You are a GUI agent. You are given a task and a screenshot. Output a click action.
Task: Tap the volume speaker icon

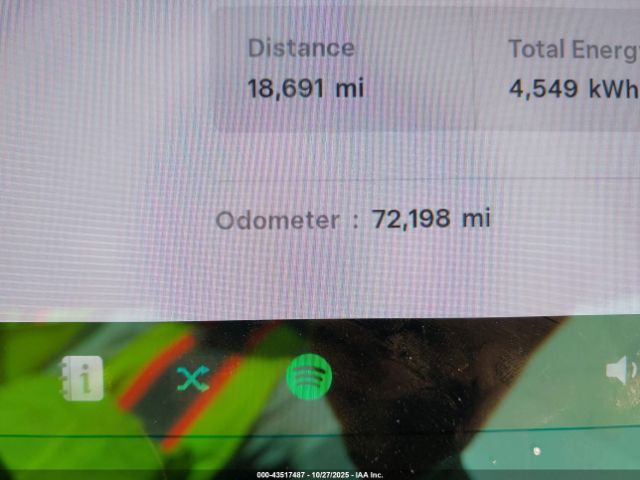(x=621, y=371)
